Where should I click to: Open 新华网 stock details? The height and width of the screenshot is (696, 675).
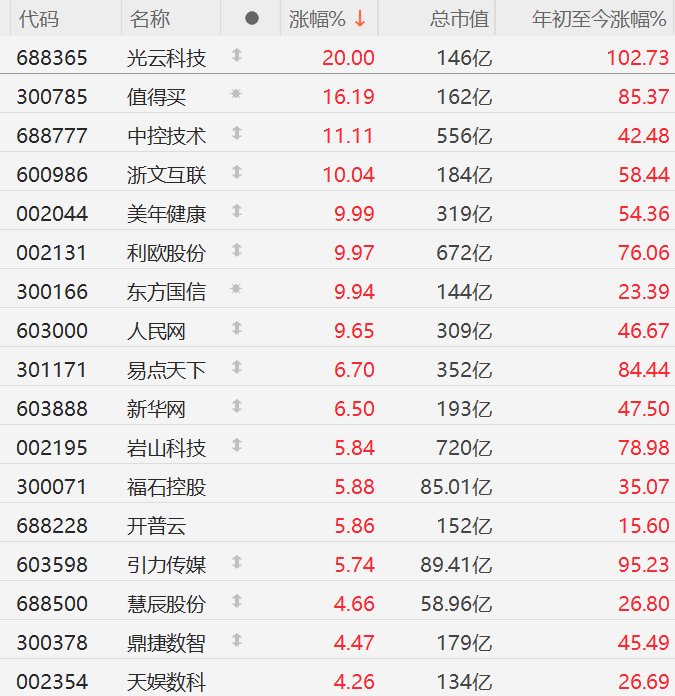(158, 409)
